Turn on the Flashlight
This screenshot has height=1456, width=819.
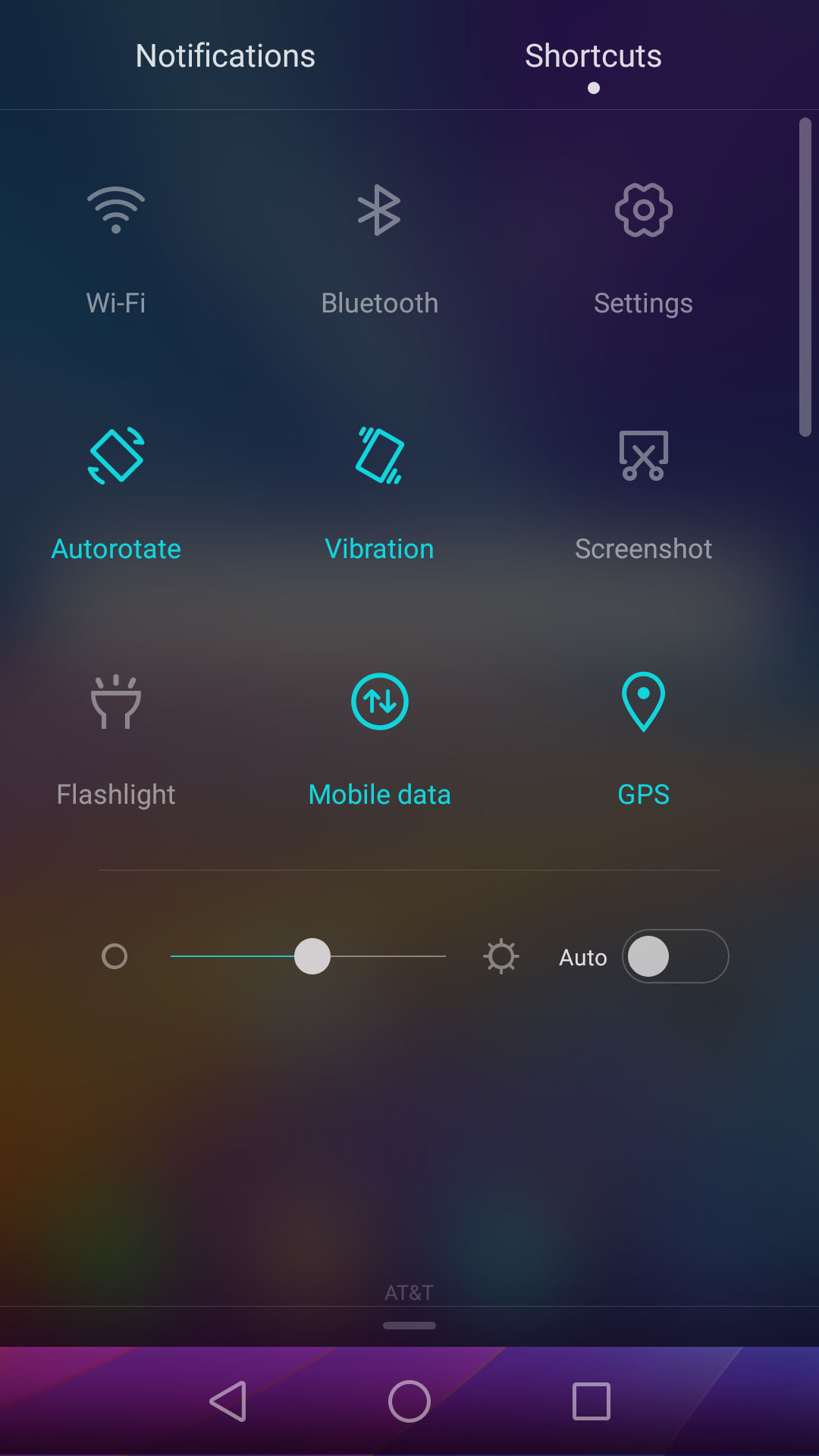pos(116,701)
